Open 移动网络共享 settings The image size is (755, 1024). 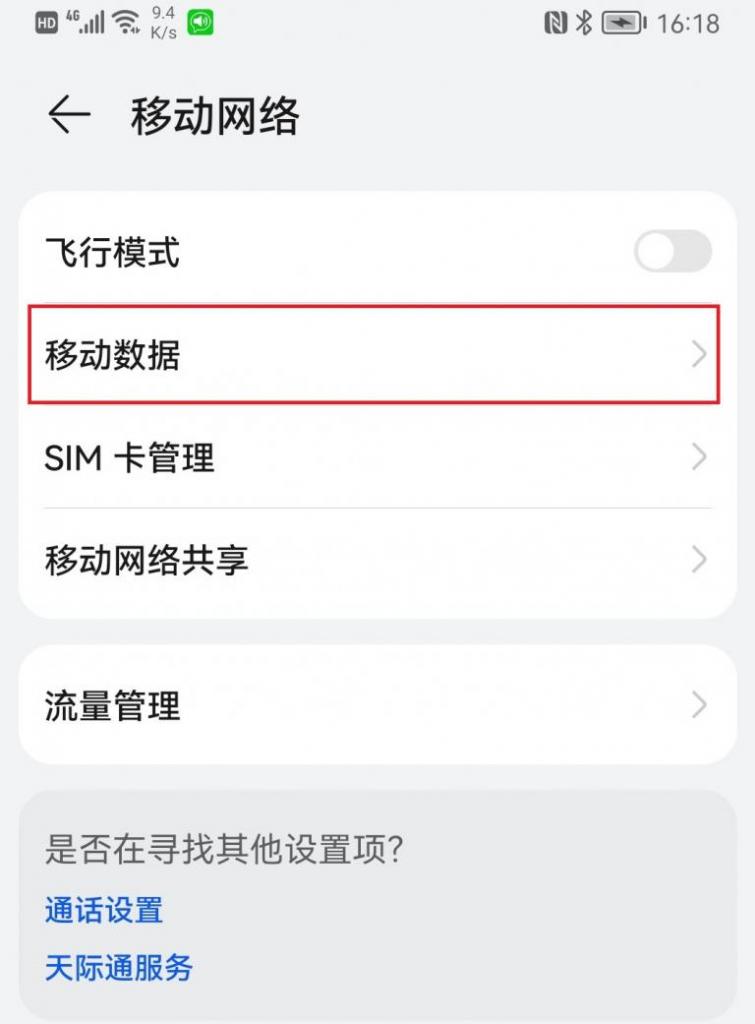click(x=375, y=559)
